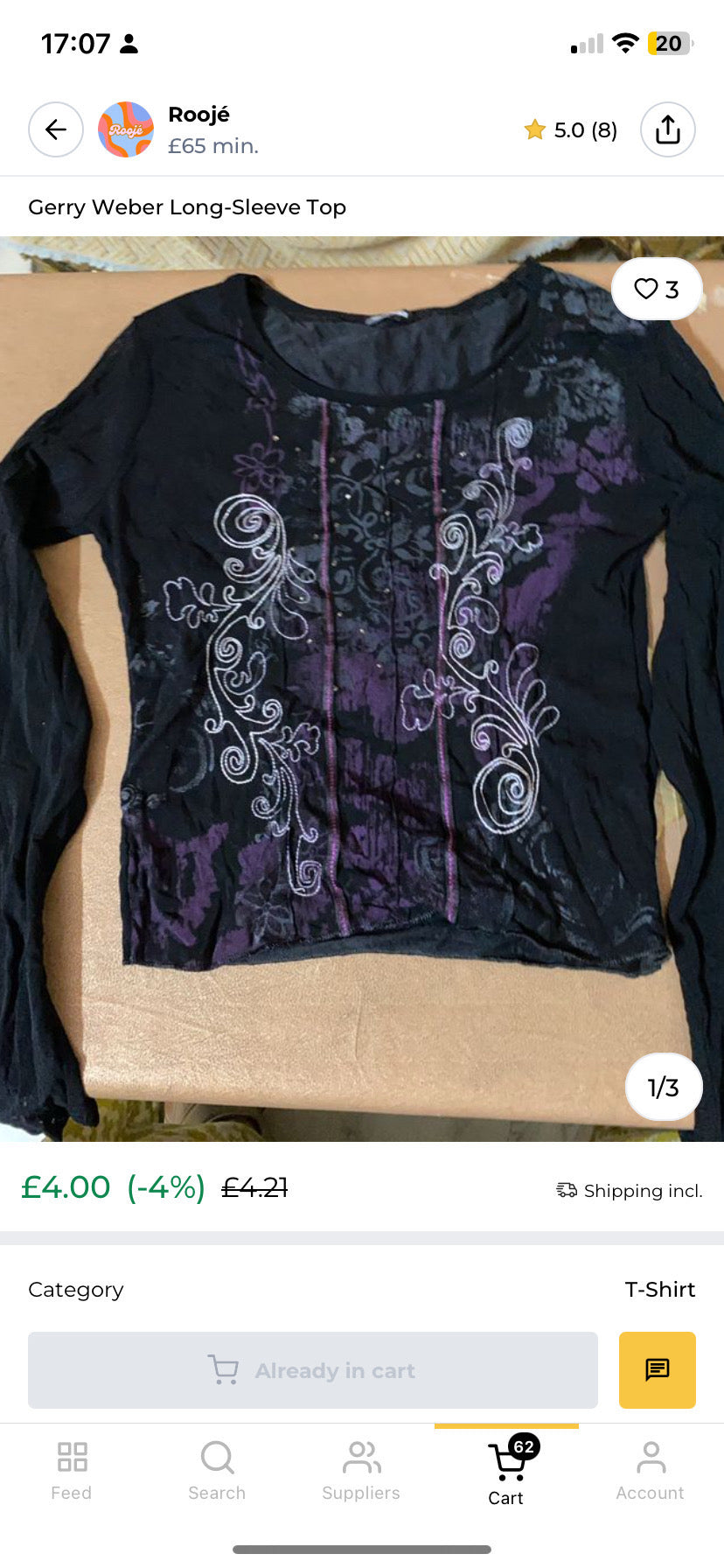Open the Cart tab
Screen dimensions: 724x1568
507,1472
